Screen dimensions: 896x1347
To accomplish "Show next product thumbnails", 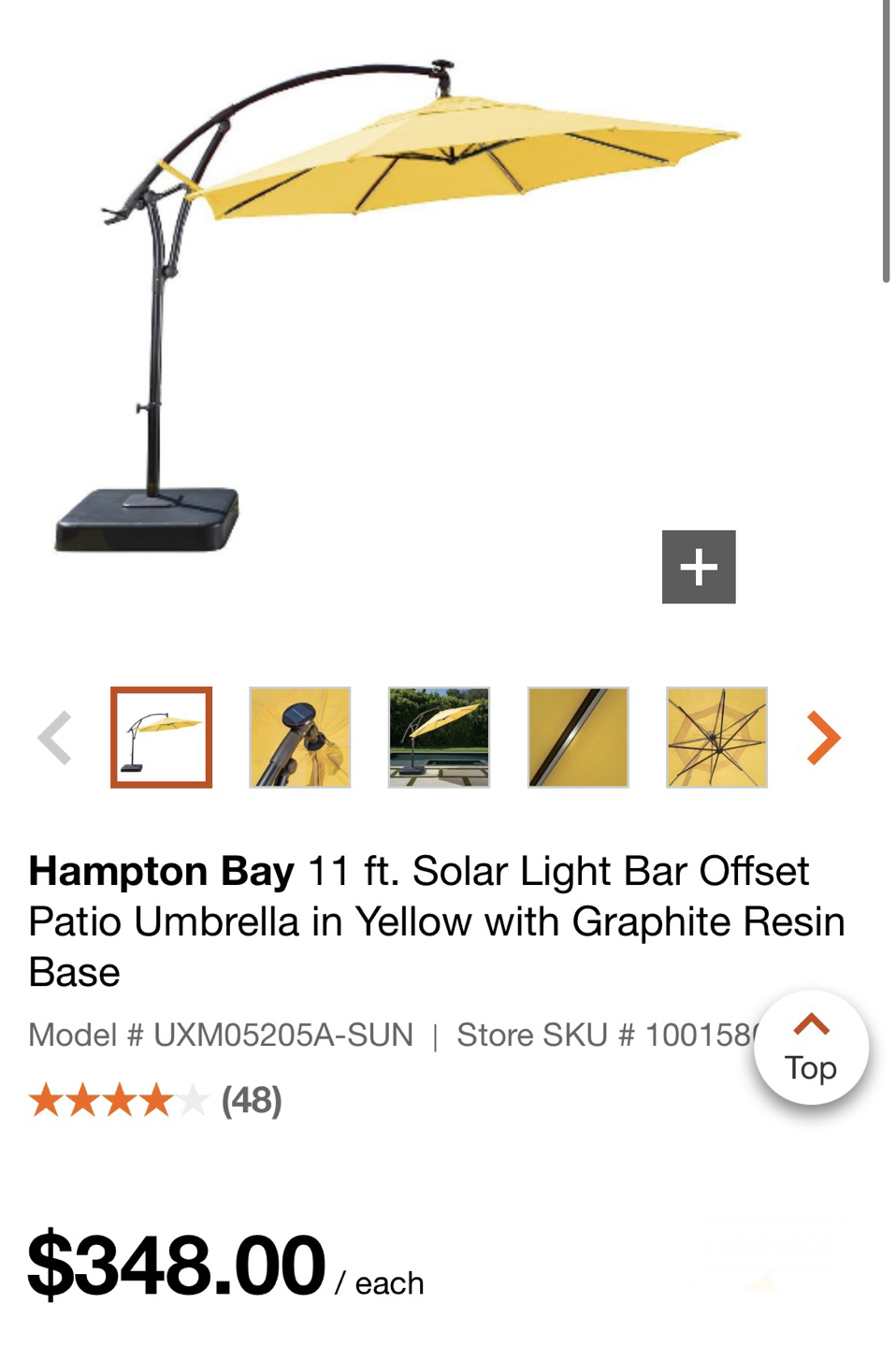I will (x=823, y=738).
